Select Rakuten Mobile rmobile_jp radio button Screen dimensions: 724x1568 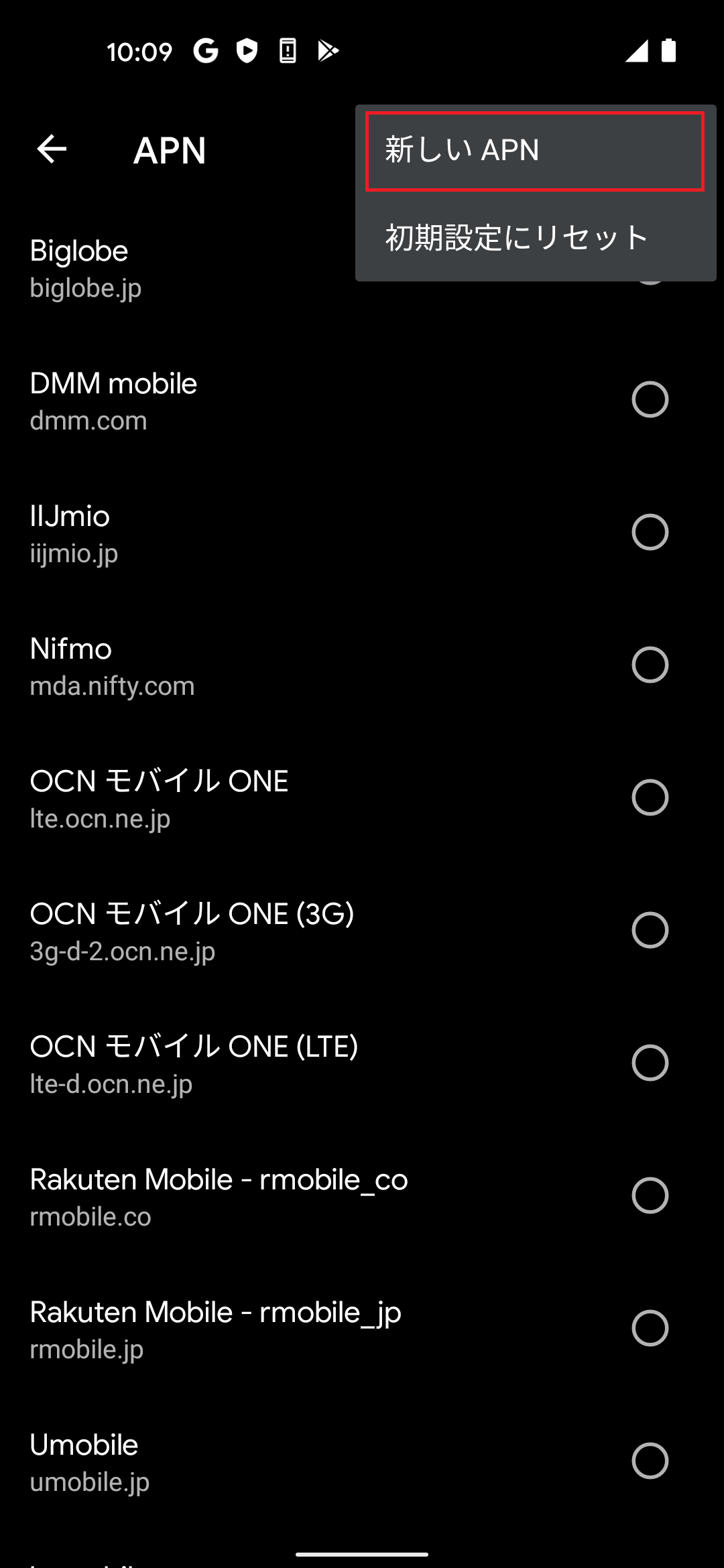650,1329
